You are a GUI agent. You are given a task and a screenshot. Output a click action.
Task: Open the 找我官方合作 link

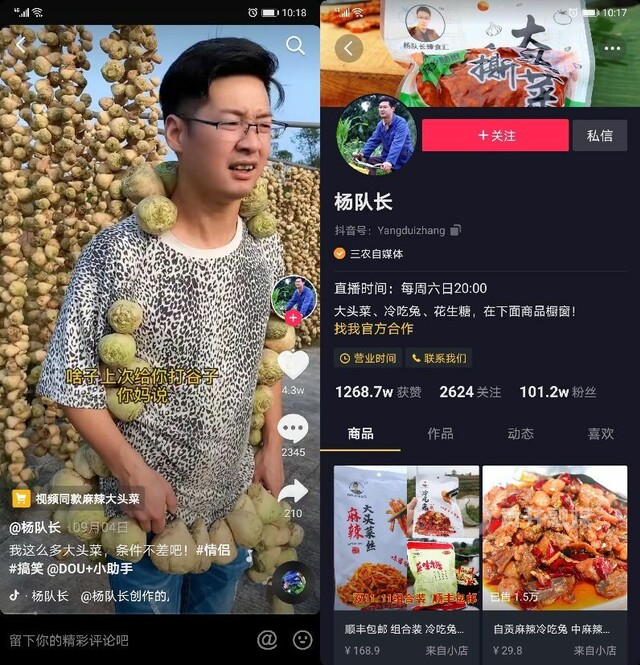coord(373,329)
